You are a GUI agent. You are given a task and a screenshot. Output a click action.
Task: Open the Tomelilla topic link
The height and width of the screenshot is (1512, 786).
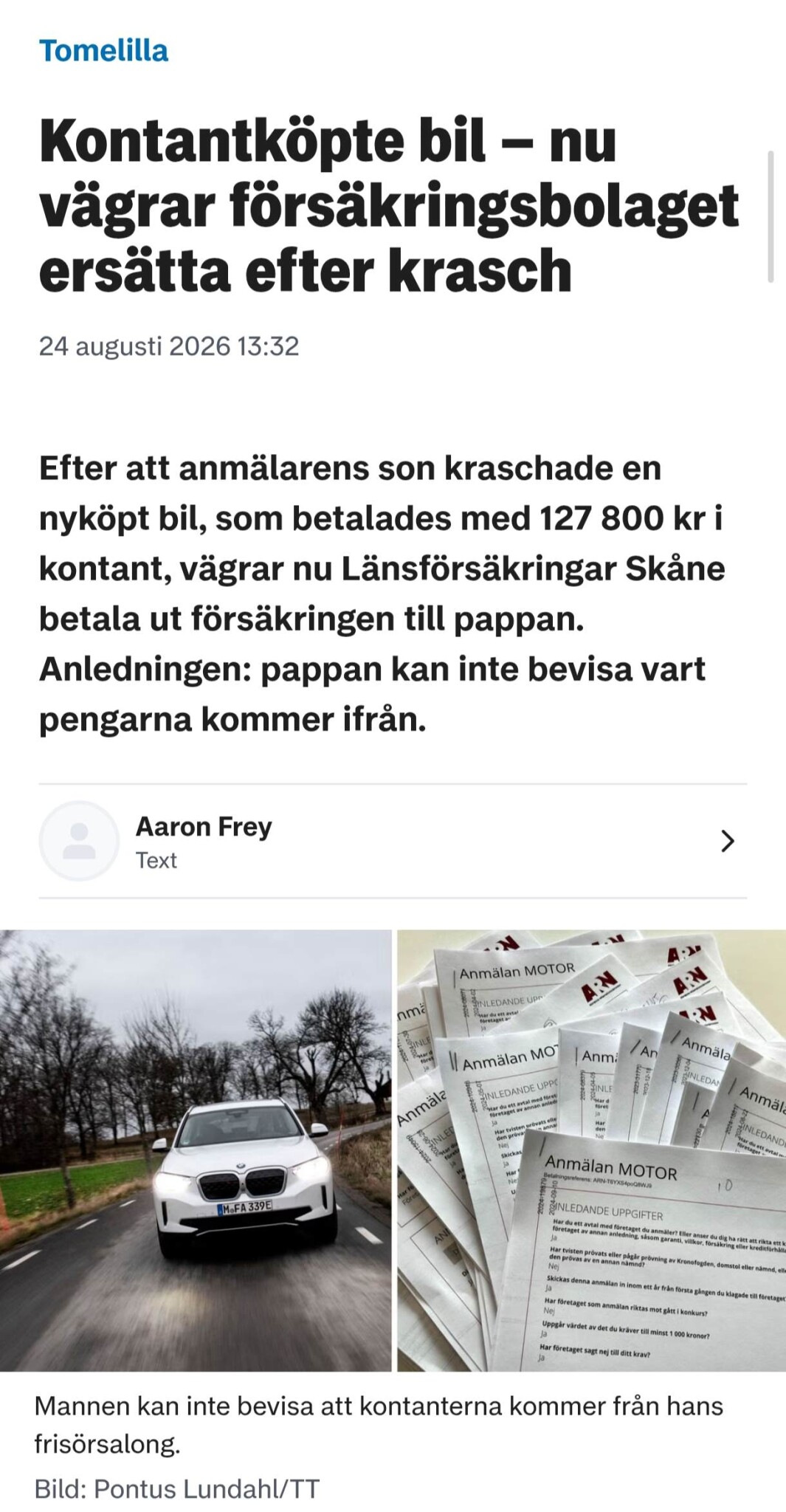103,50
